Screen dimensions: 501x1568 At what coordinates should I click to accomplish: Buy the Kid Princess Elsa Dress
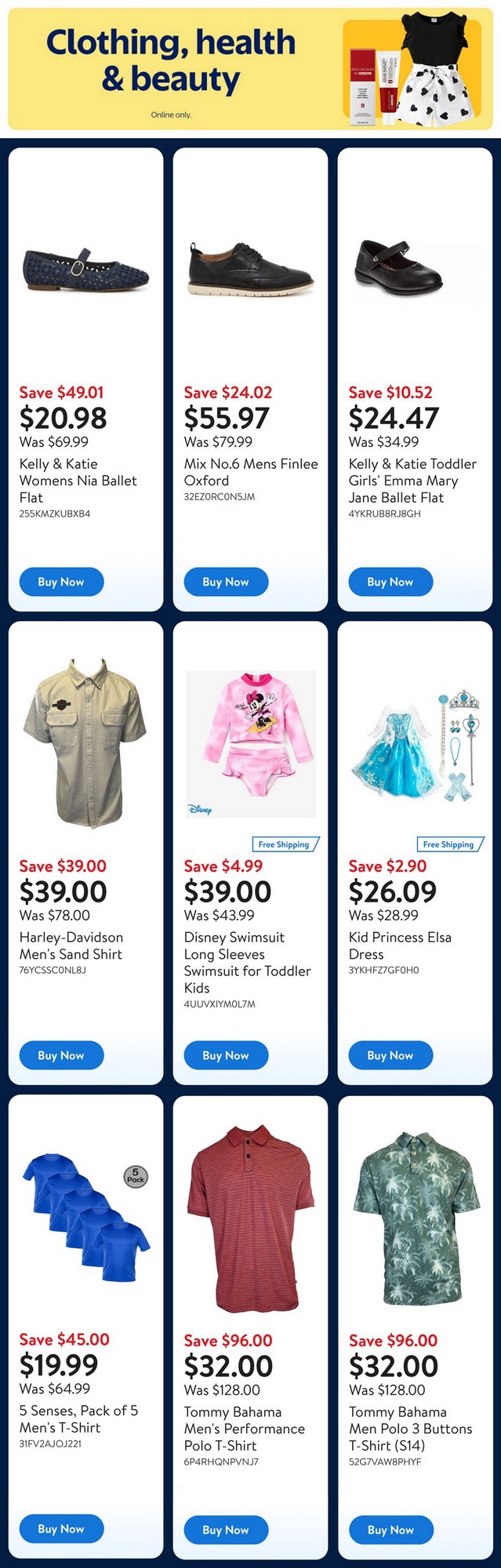click(x=390, y=1055)
